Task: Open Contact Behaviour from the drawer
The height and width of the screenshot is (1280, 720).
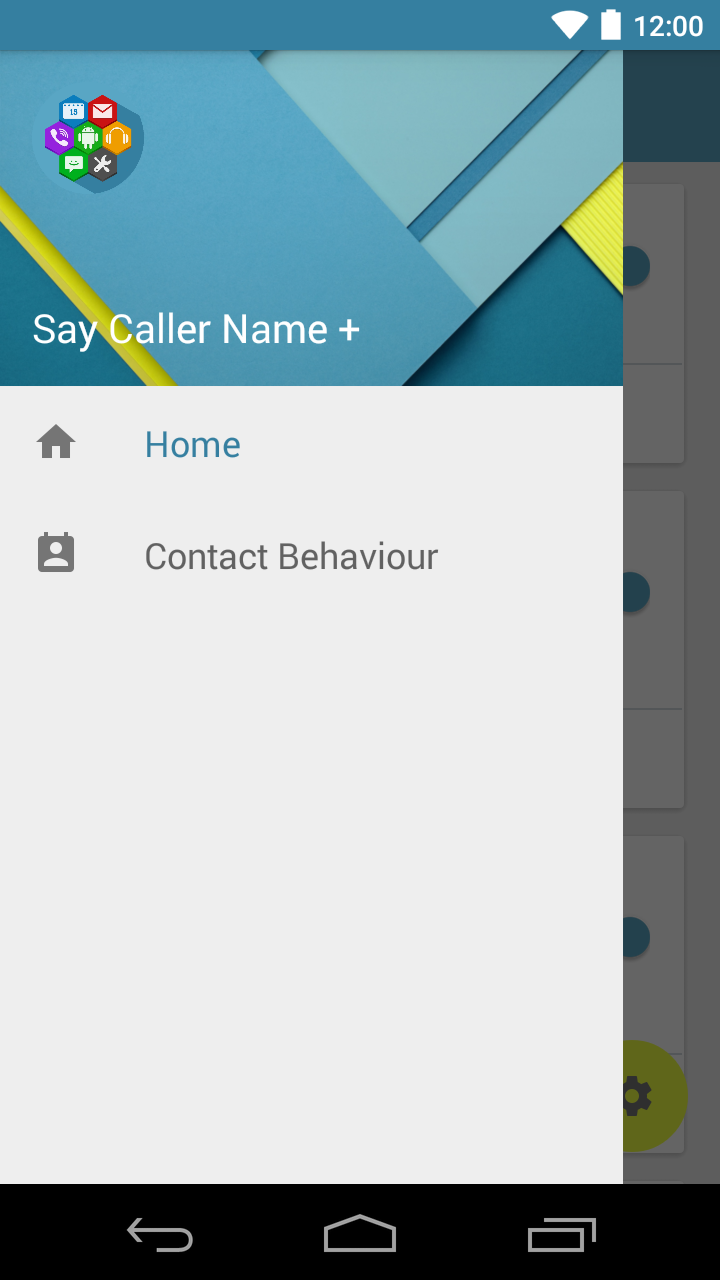Action: [x=290, y=556]
